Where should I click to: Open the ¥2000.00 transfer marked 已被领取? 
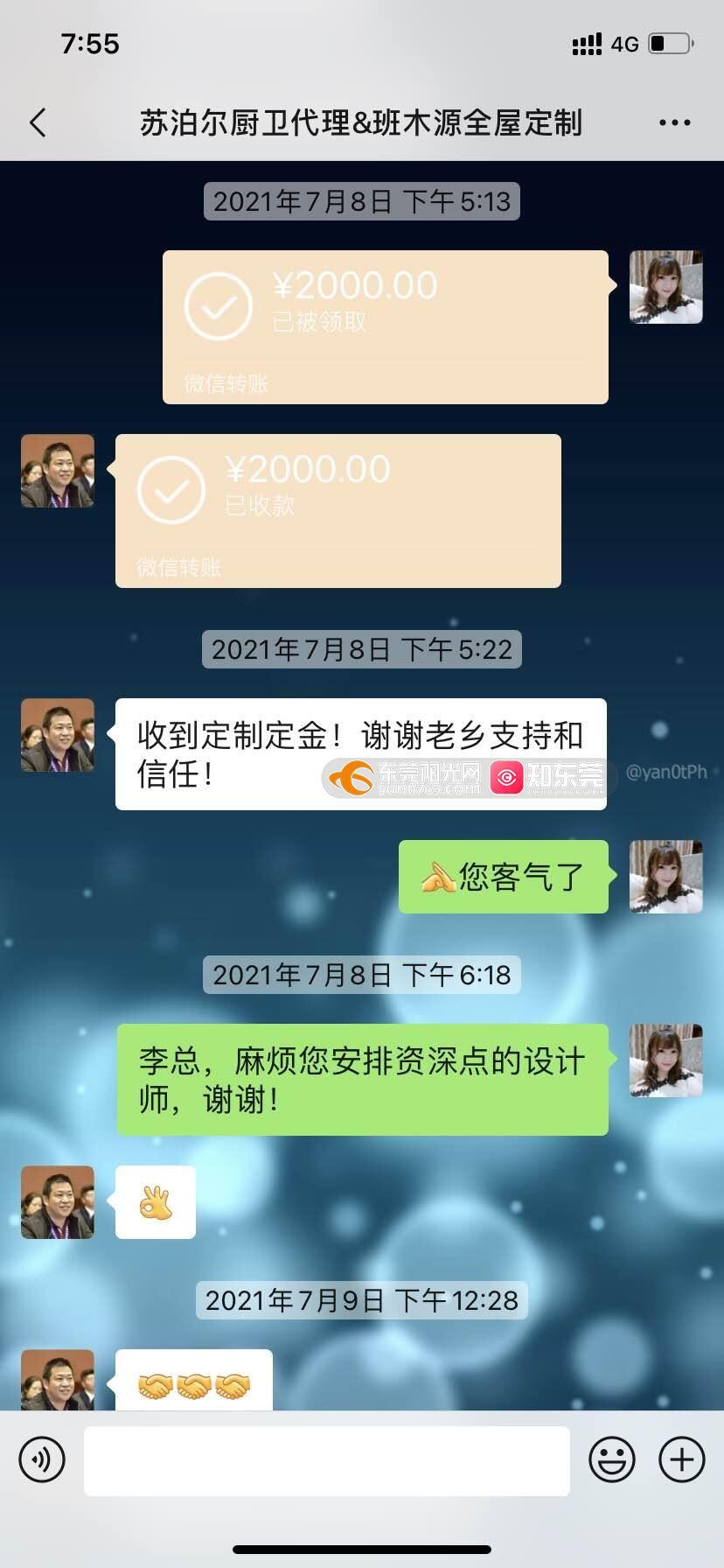click(x=385, y=326)
